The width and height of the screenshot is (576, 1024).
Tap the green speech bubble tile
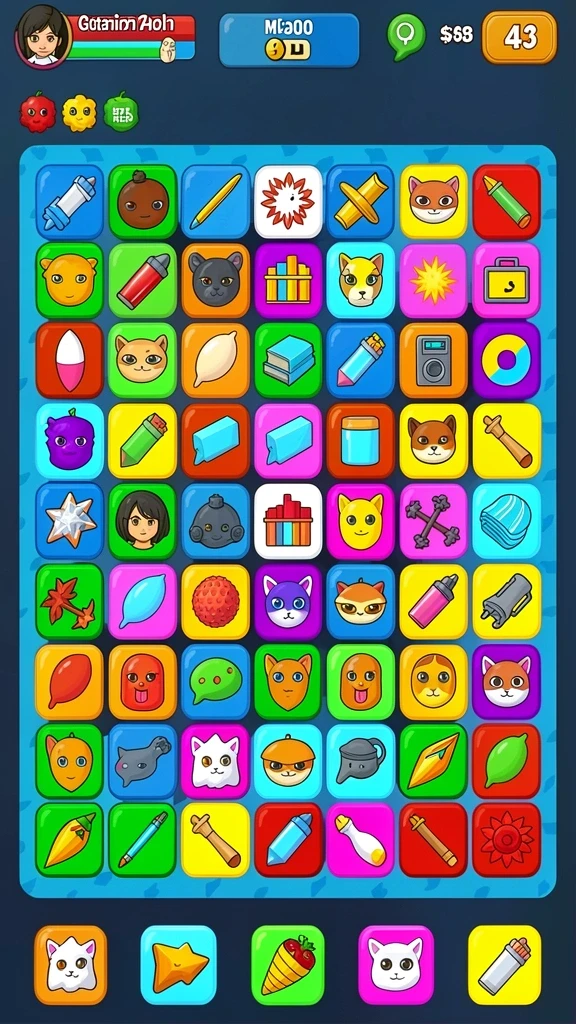(x=216, y=682)
